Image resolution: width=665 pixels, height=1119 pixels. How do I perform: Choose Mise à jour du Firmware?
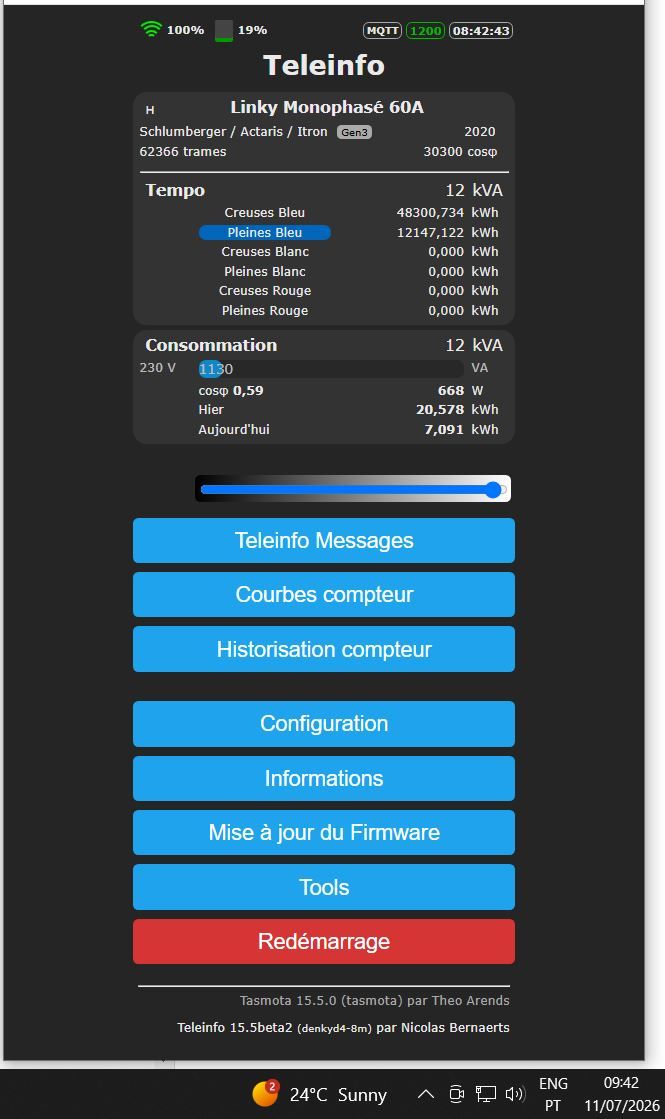323,832
